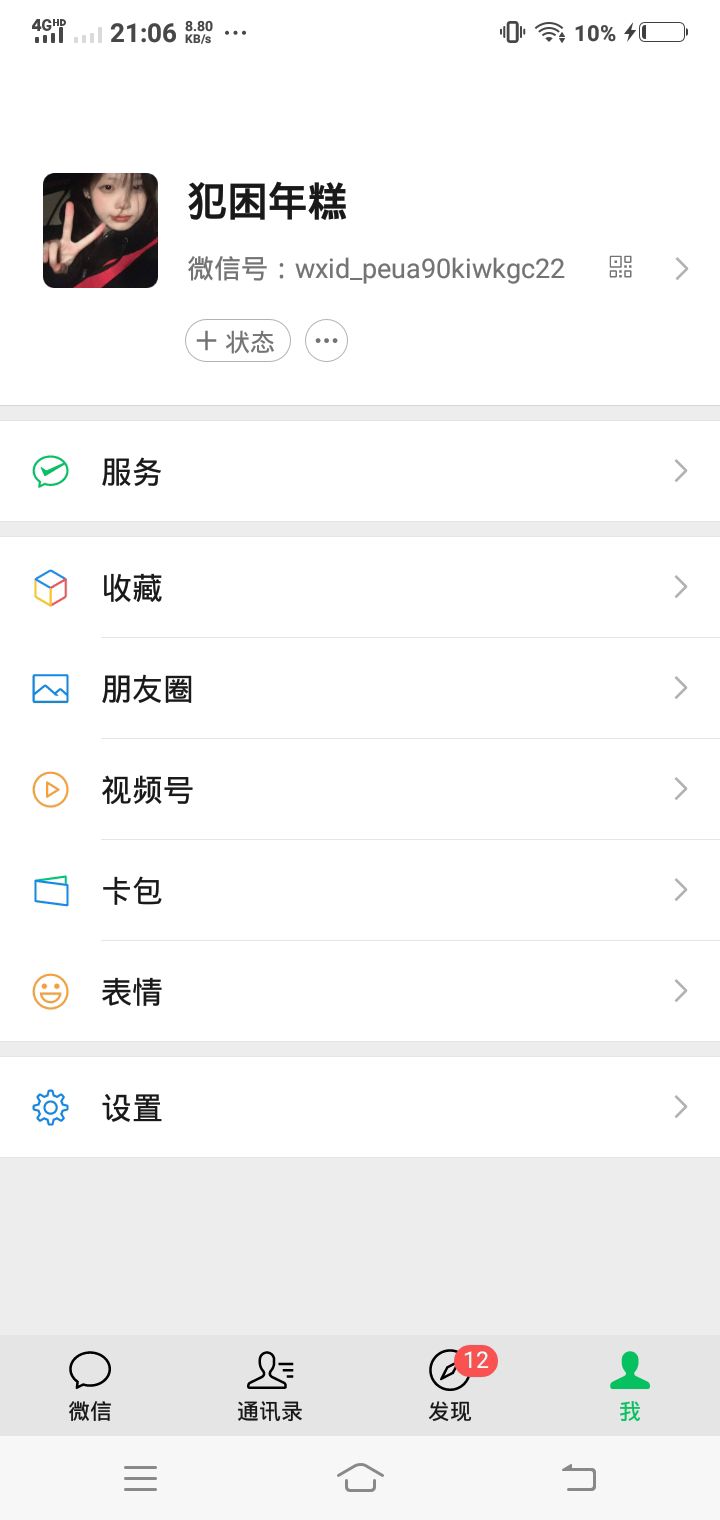Switch to the 发现 discover tab
The image size is (720, 1520).
(x=450, y=1386)
